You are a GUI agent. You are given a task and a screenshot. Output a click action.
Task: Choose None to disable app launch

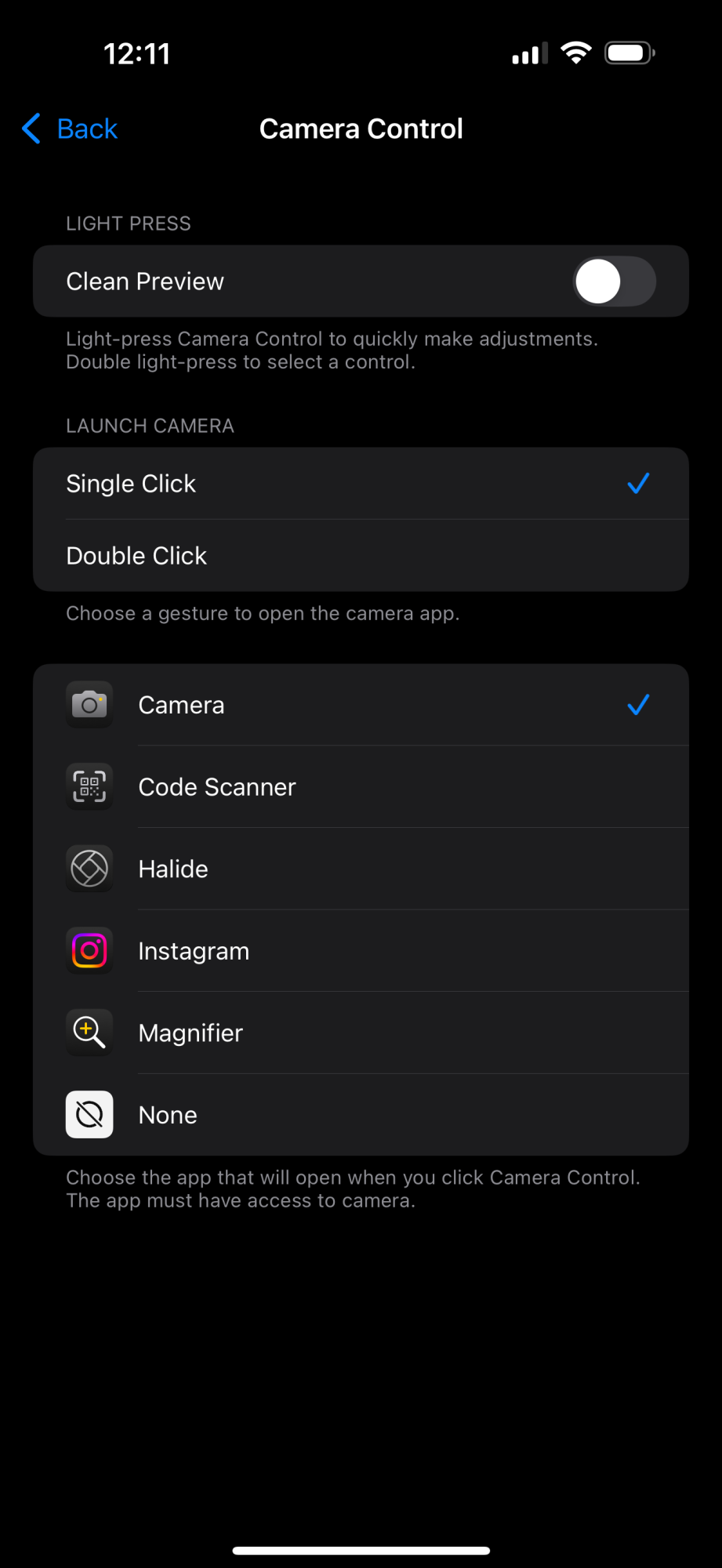coord(361,1115)
